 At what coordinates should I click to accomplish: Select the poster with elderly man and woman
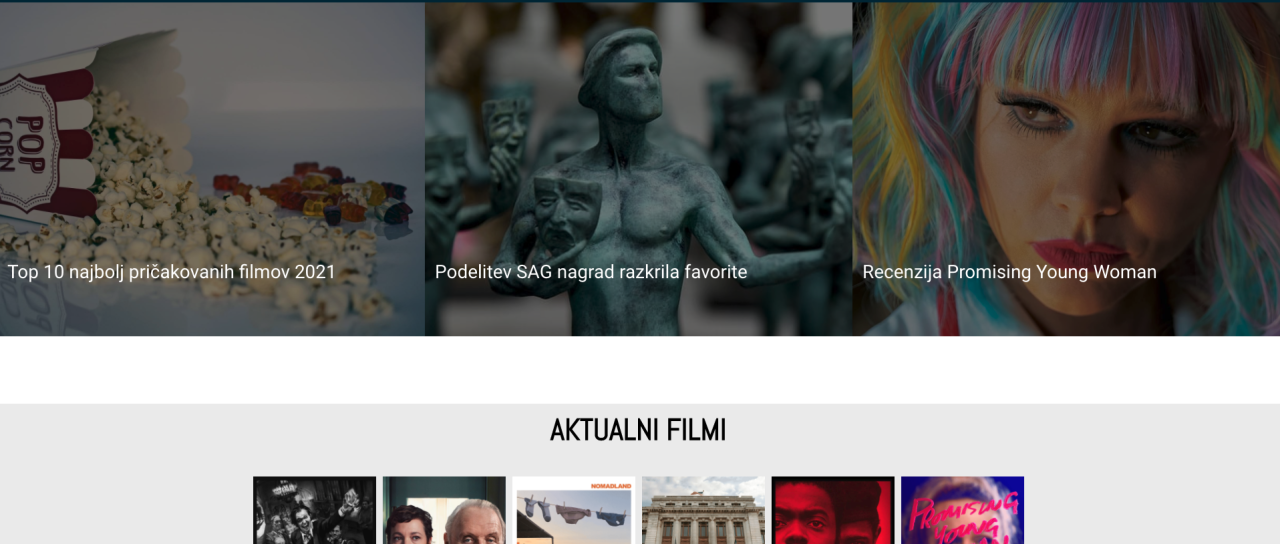(x=444, y=511)
